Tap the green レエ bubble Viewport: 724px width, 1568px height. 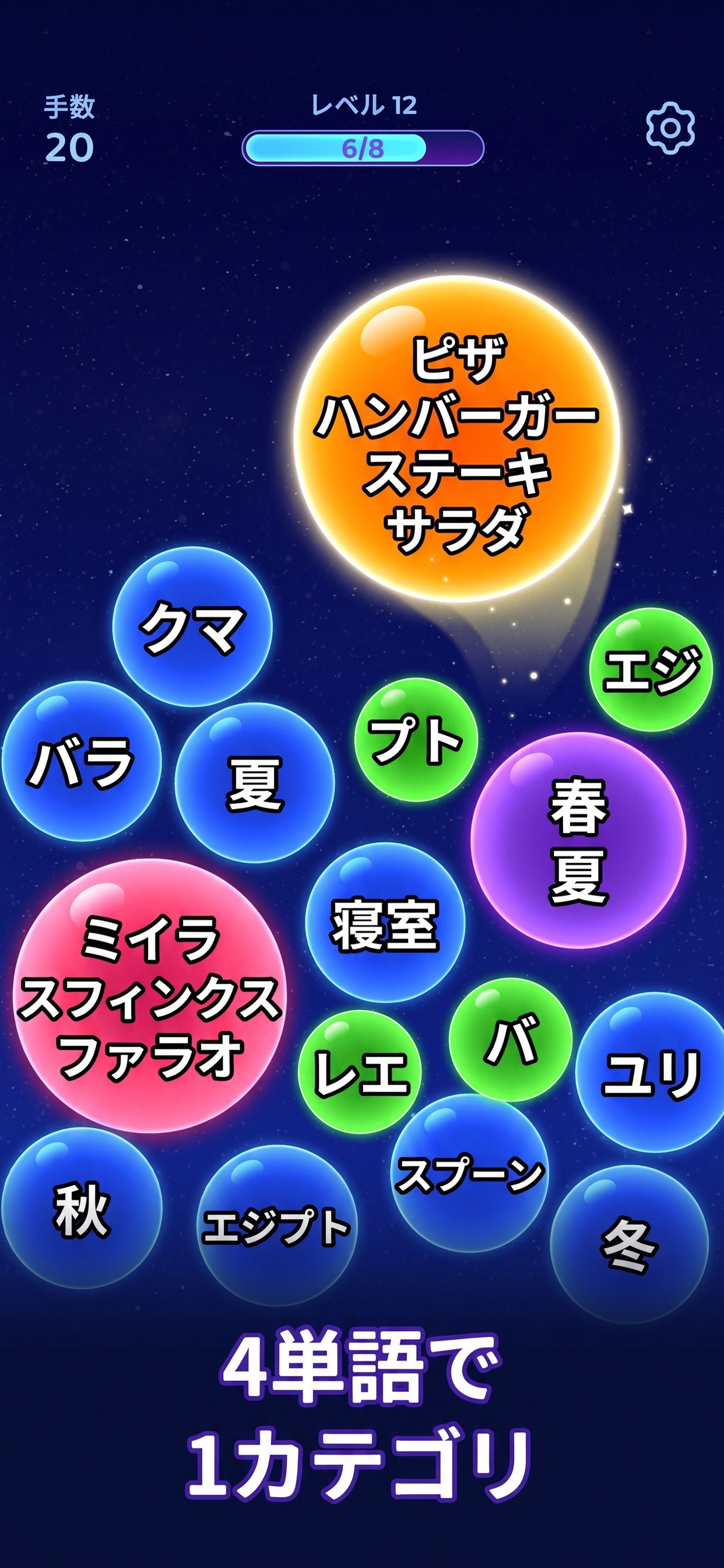pyautogui.click(x=360, y=1072)
